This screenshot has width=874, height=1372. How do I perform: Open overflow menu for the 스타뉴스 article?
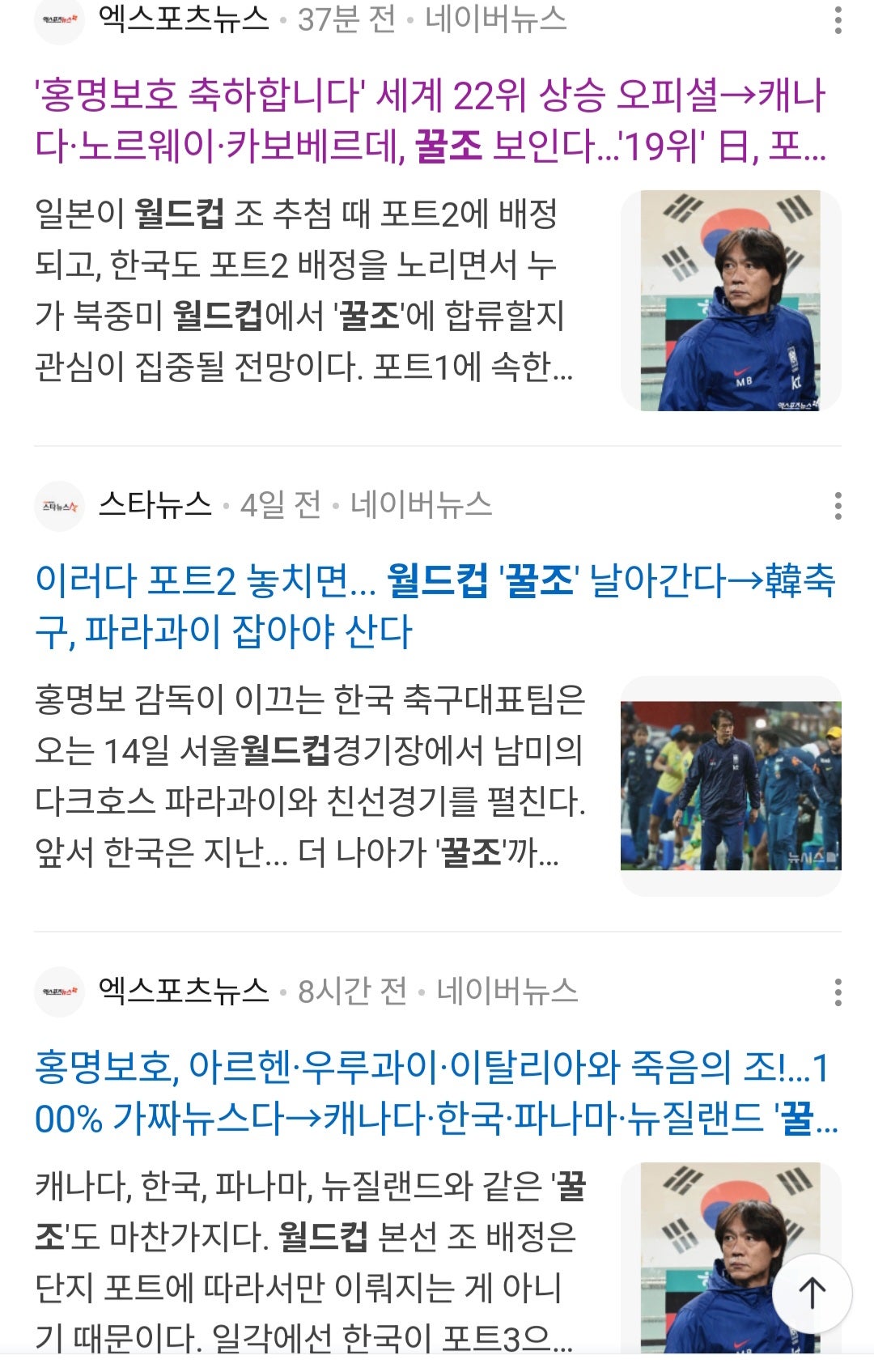coord(838,506)
